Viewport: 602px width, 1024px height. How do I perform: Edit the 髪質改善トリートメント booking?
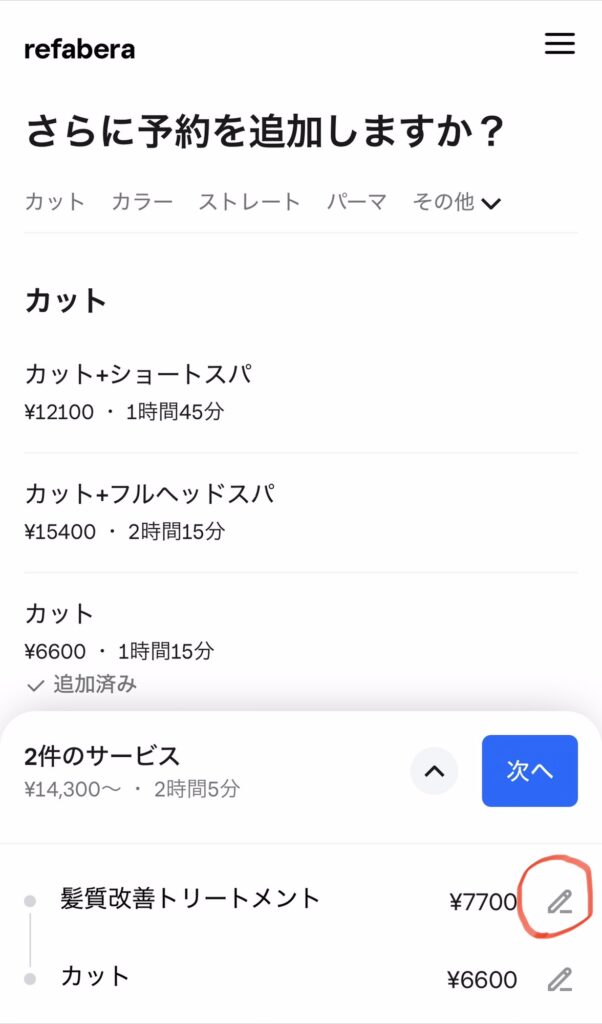pyautogui.click(x=559, y=902)
